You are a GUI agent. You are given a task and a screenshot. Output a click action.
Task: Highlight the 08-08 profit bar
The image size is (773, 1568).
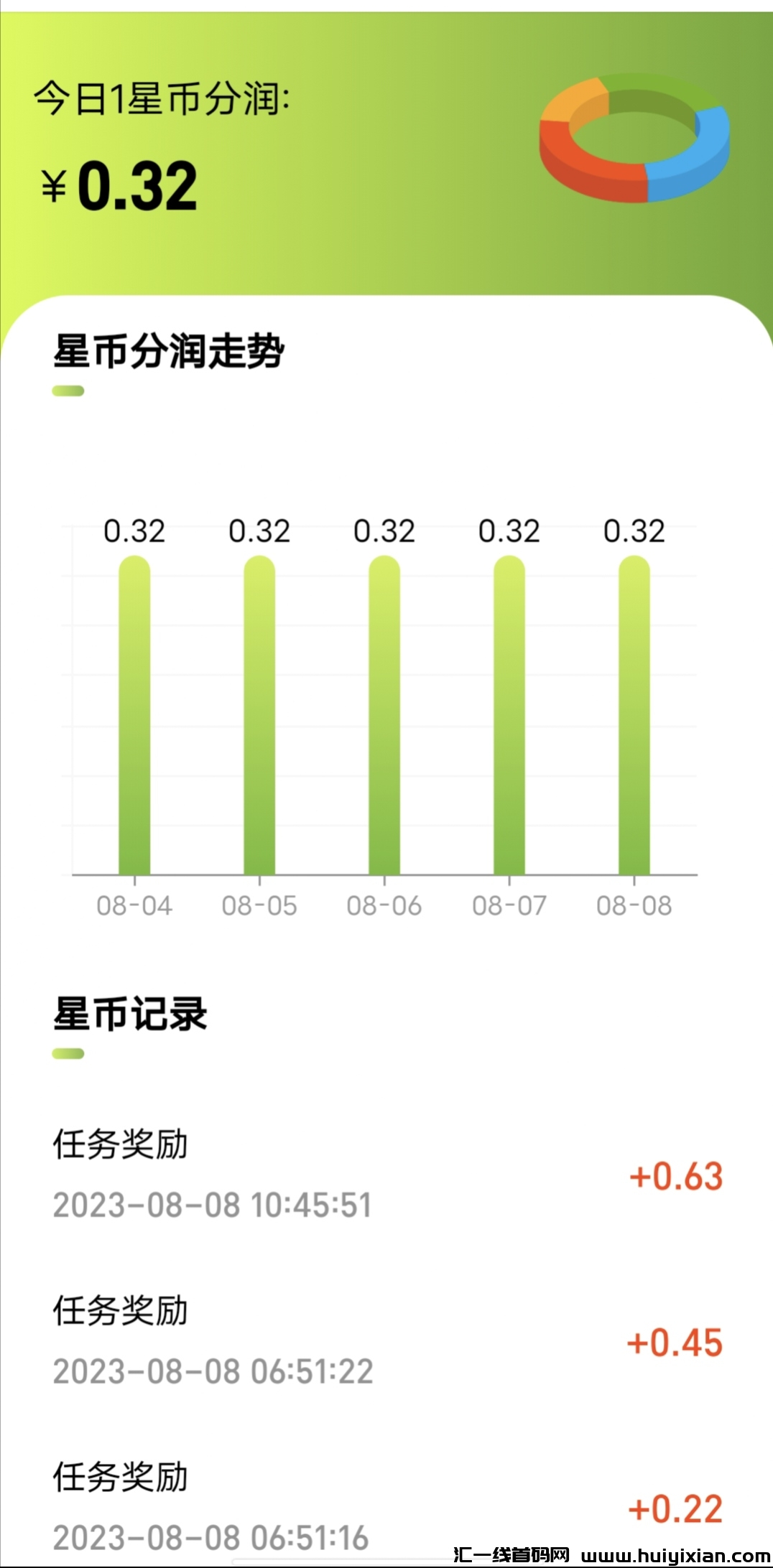[634, 717]
